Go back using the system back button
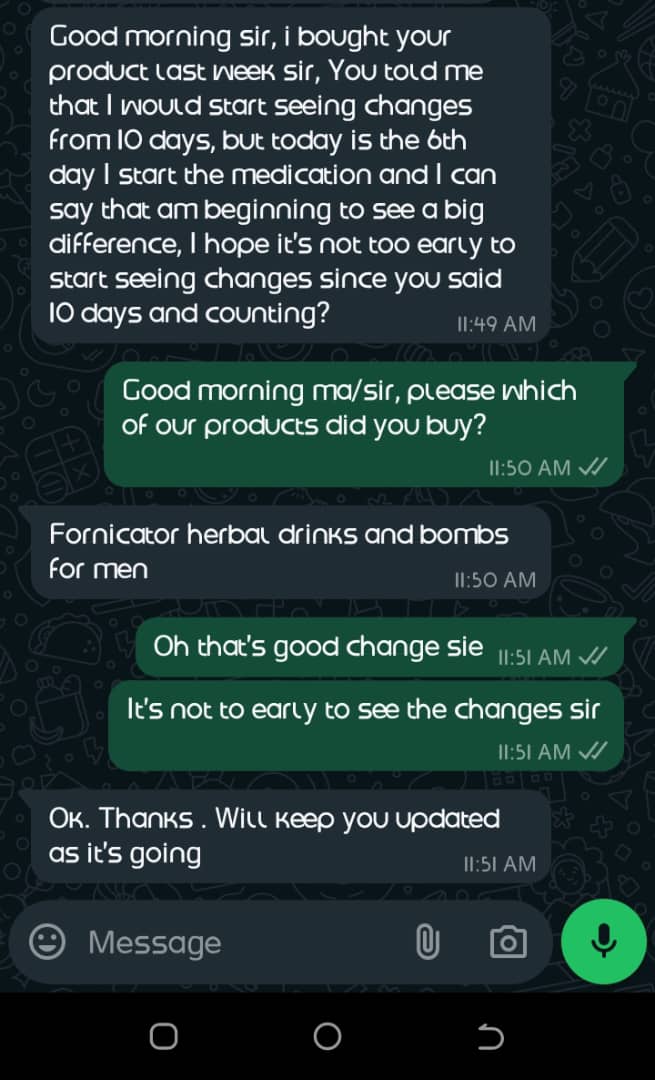 click(491, 1036)
